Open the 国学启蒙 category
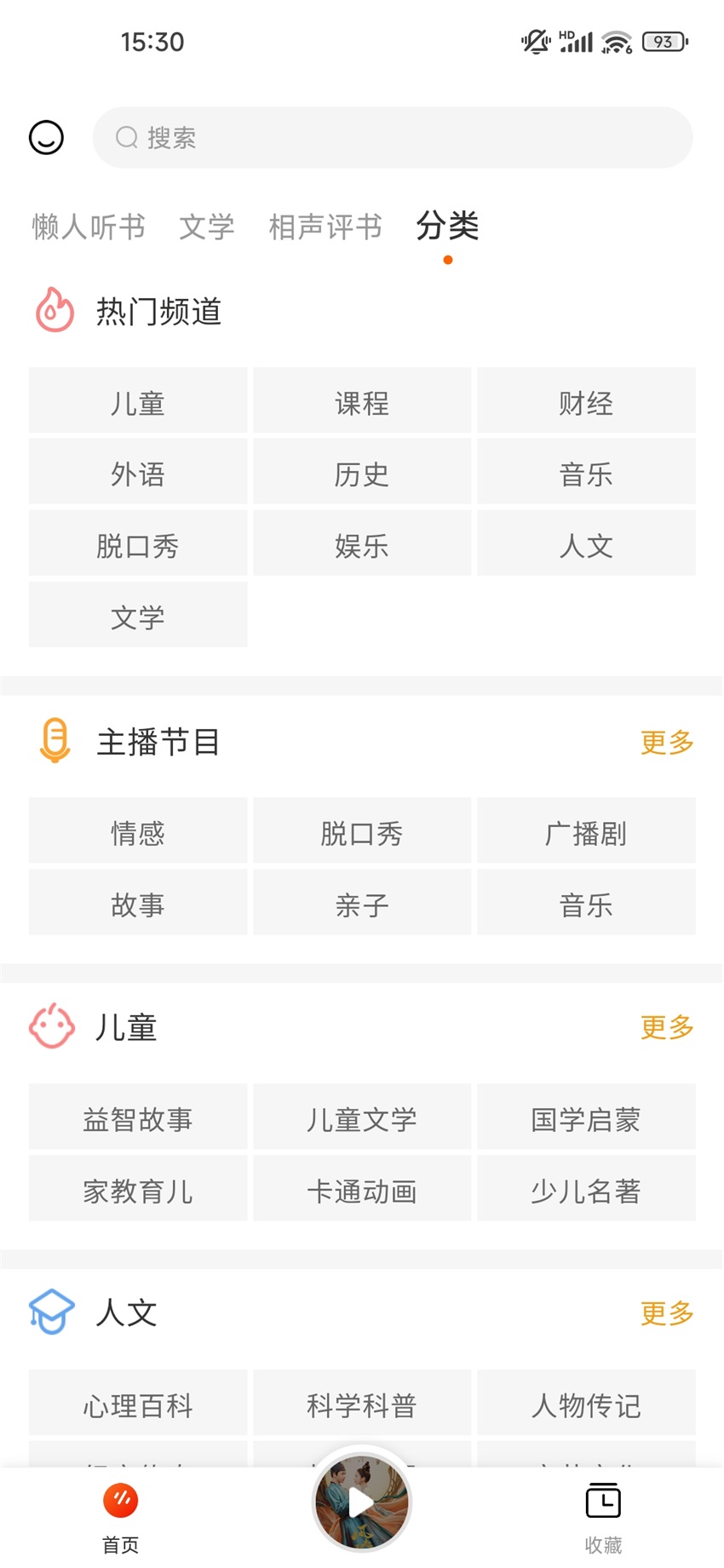 tap(586, 1117)
